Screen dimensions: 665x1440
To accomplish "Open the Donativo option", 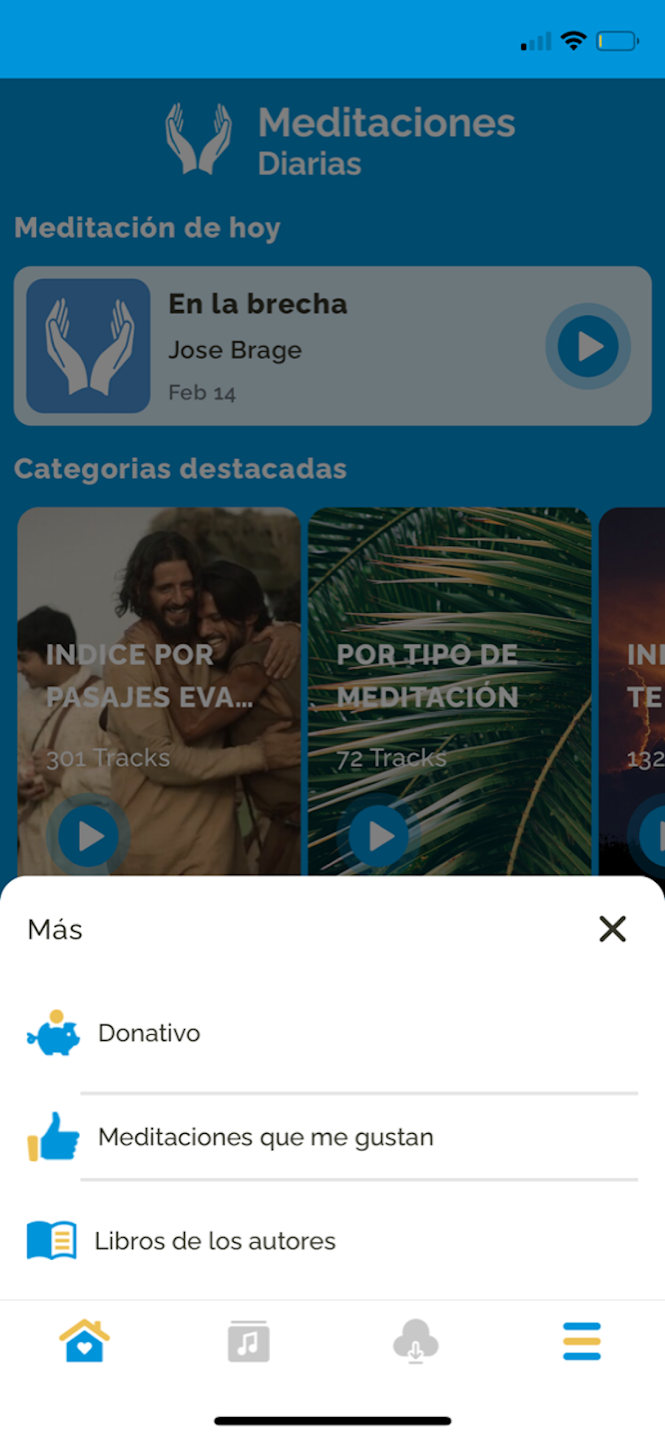I will [149, 1033].
